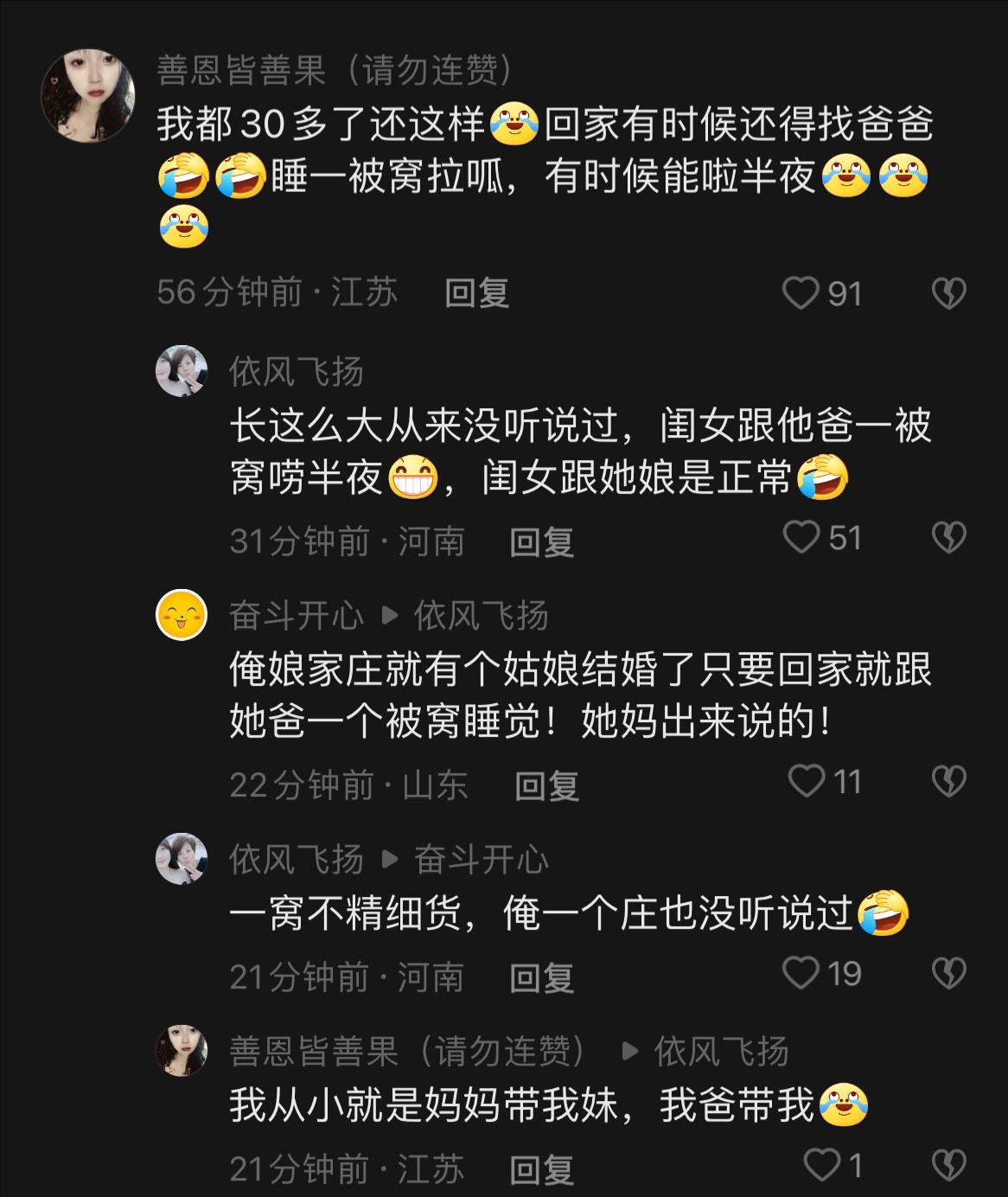The height and width of the screenshot is (1197, 1008).
Task: Dislike the 21分钟前 河南 comment
Action: (x=948, y=974)
